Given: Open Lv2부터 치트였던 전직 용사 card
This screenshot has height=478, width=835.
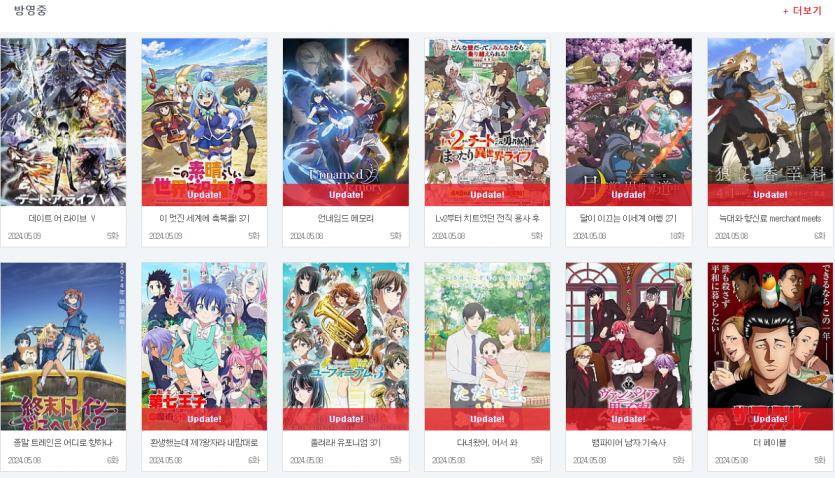Looking at the screenshot, I should 487,122.
